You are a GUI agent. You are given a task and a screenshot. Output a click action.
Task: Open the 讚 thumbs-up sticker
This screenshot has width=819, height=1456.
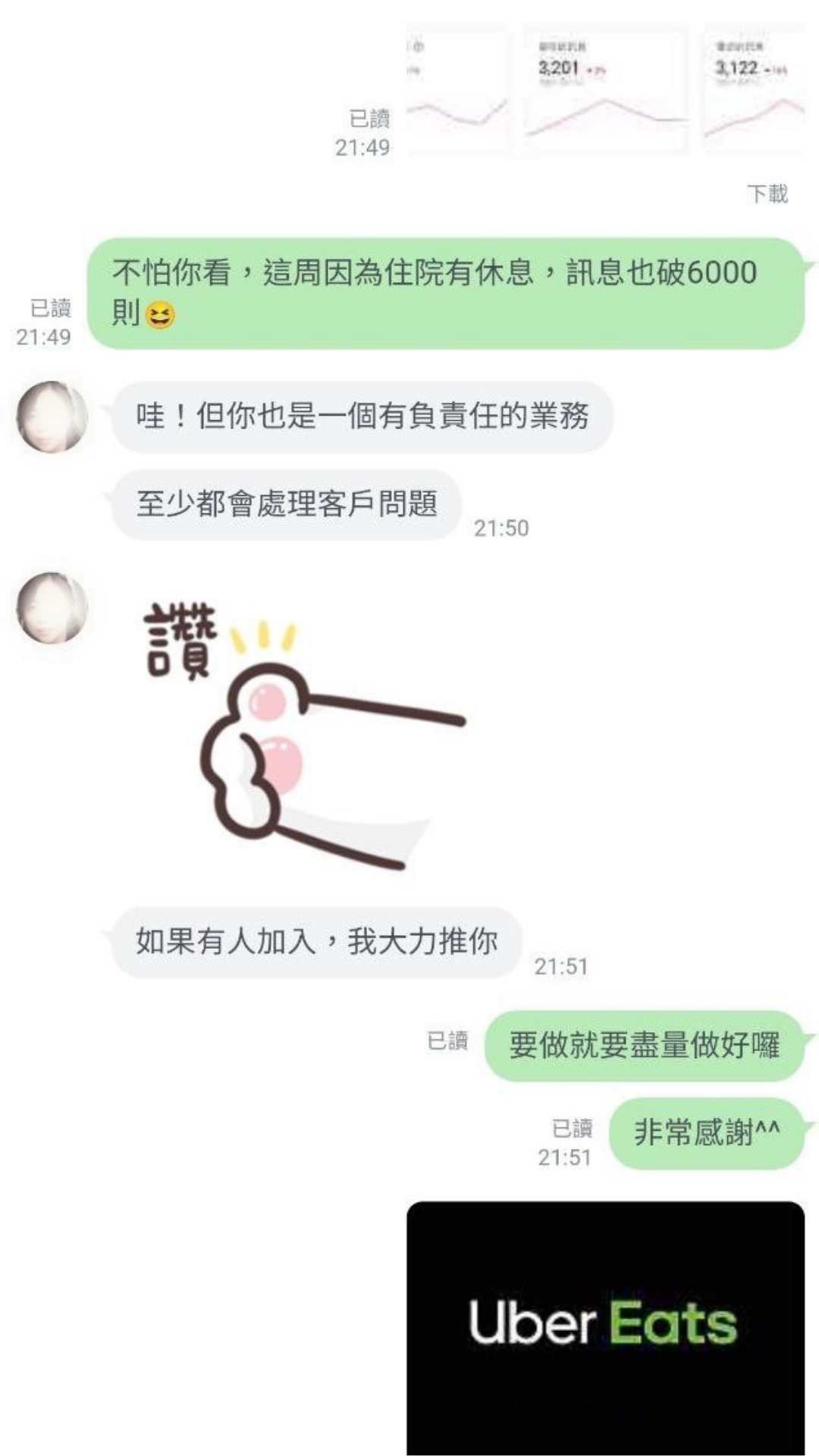click(x=303, y=734)
